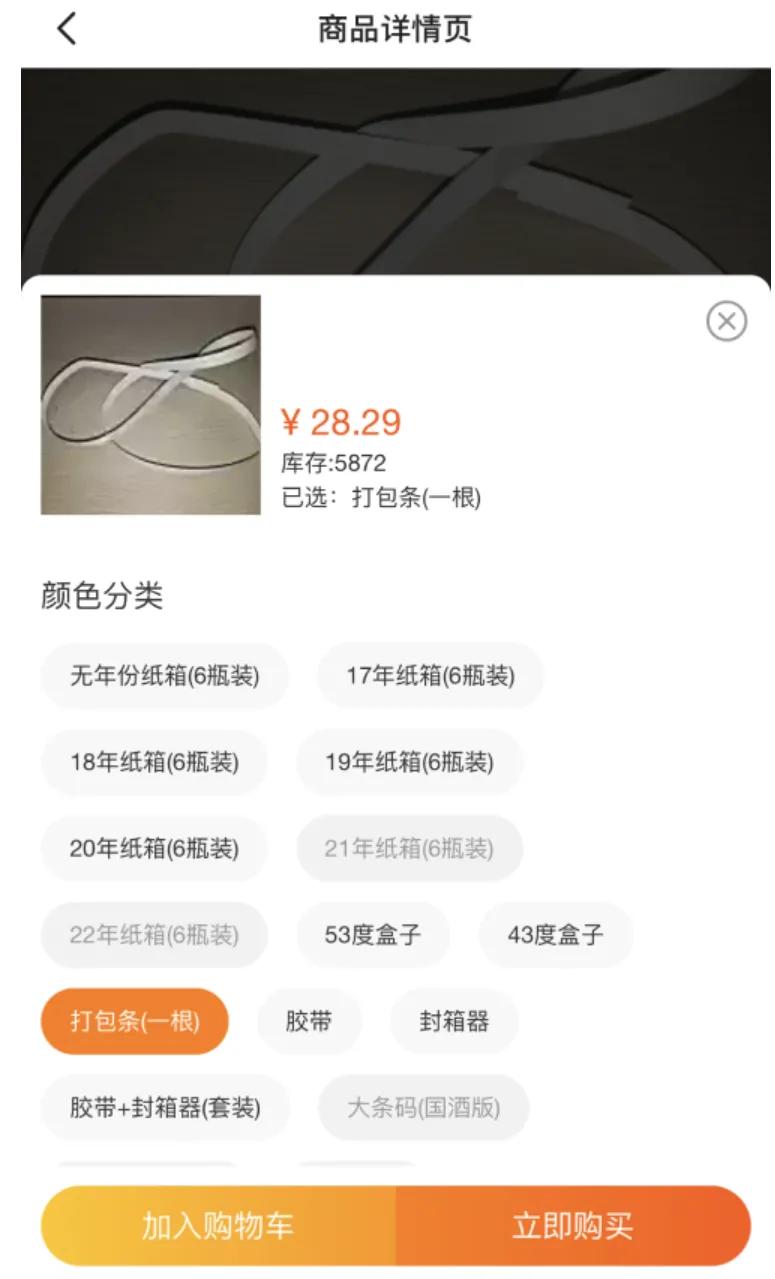Select the 43度盒子 variant
This screenshot has height=1279, width=775.
[x=555, y=934]
